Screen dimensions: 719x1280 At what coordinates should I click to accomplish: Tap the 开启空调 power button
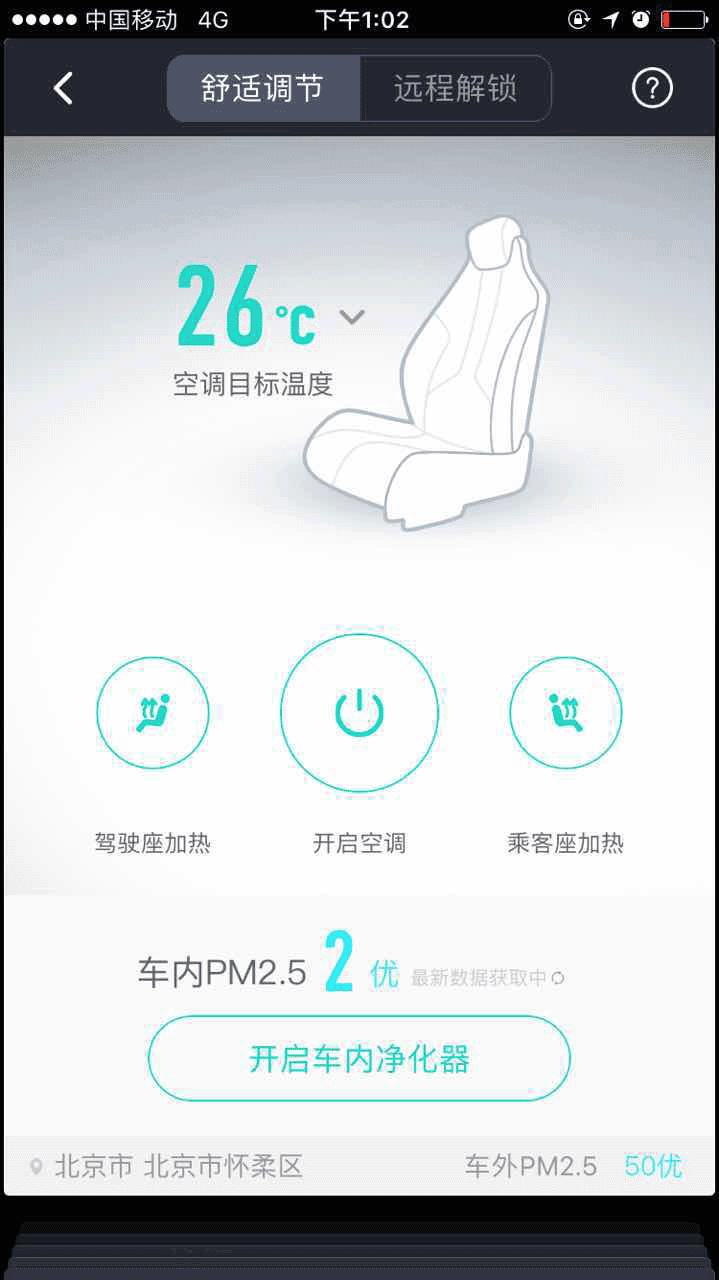(359, 713)
